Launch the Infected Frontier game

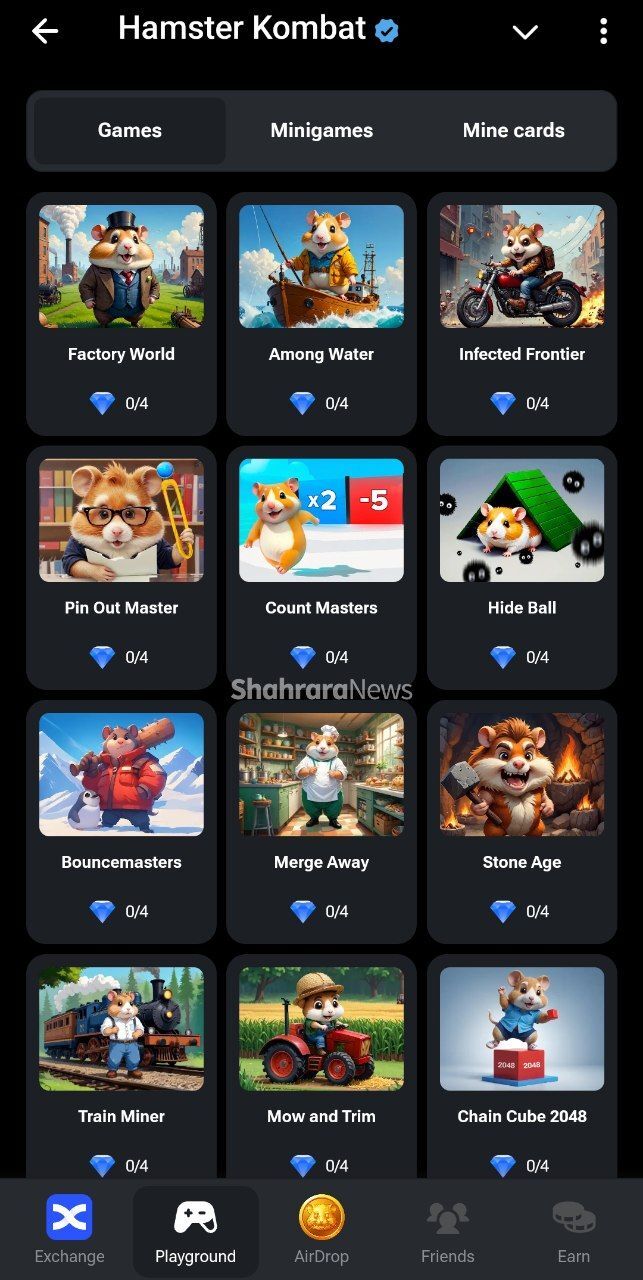pos(521,310)
